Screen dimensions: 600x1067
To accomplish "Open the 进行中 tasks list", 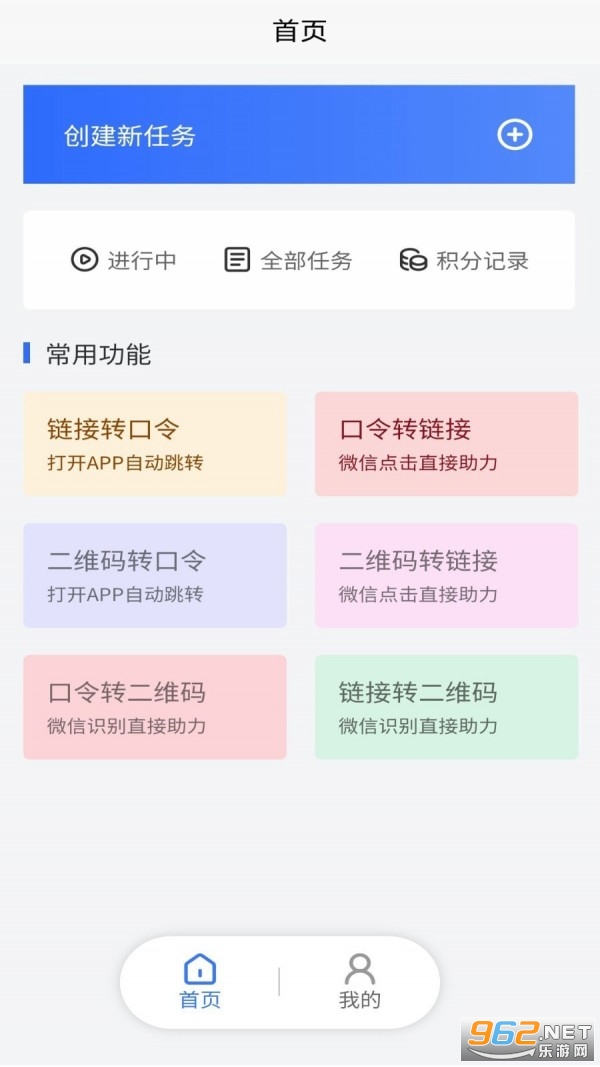I will [x=124, y=261].
